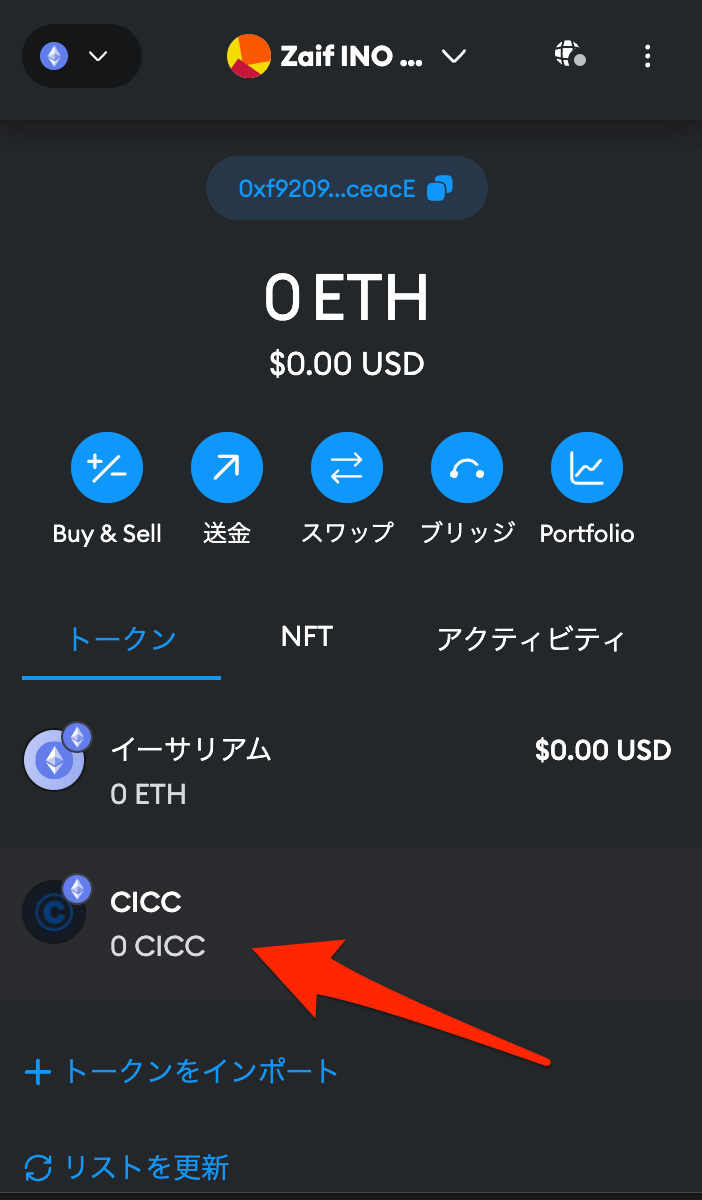Tap the 送金 send button
702x1200 pixels.
[x=227, y=467]
